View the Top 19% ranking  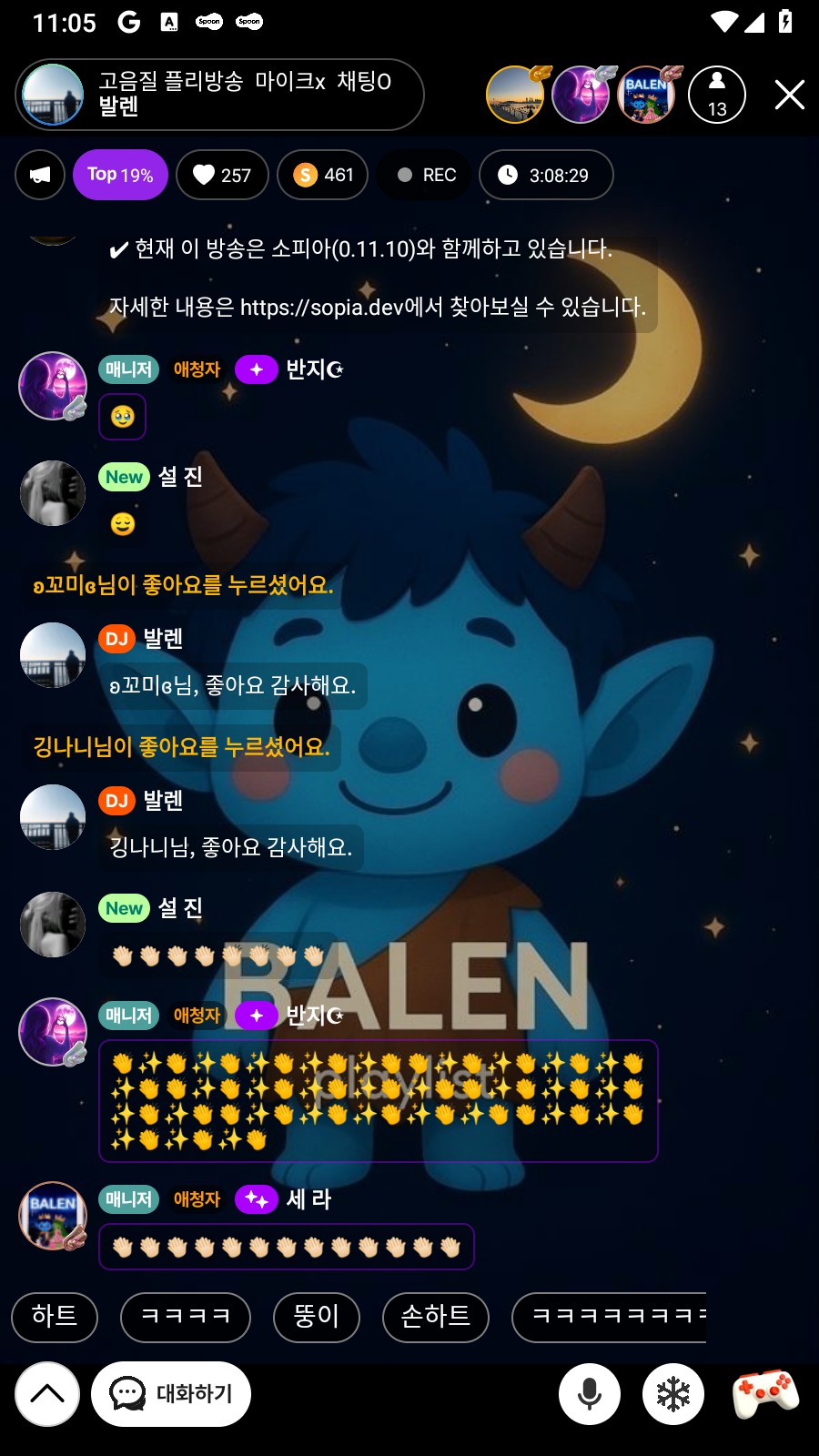click(x=120, y=175)
